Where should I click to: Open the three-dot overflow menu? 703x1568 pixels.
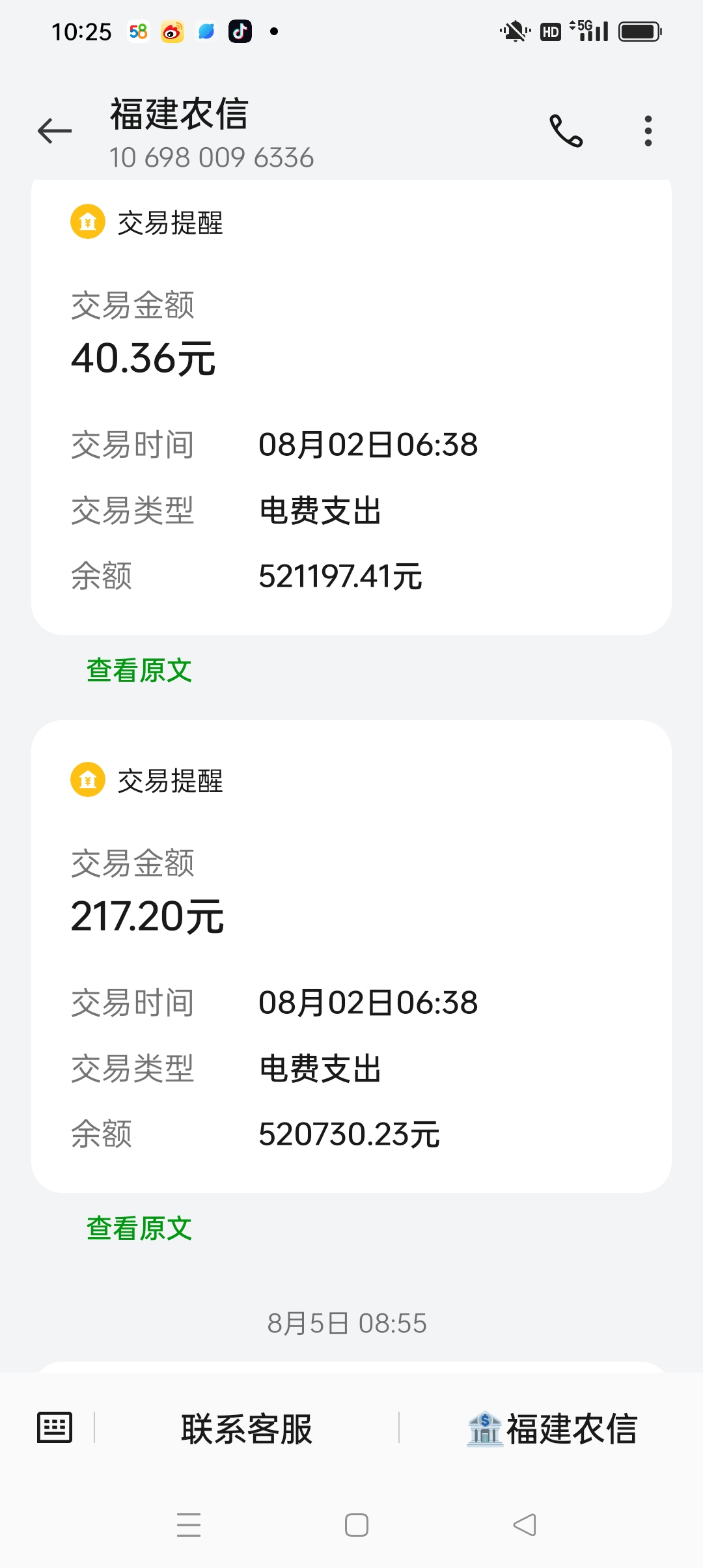point(648,131)
